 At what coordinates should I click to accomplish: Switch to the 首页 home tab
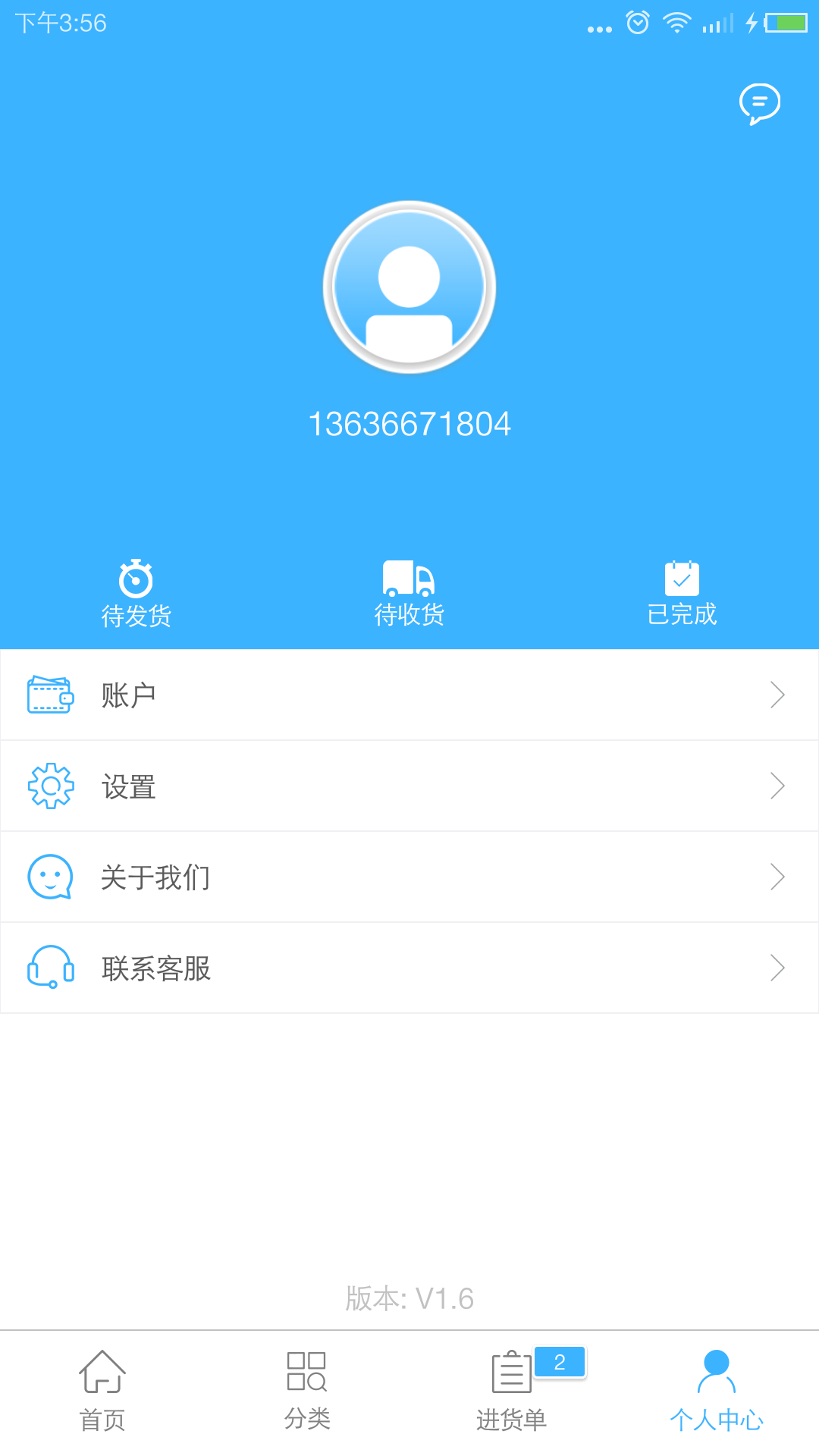102,1392
